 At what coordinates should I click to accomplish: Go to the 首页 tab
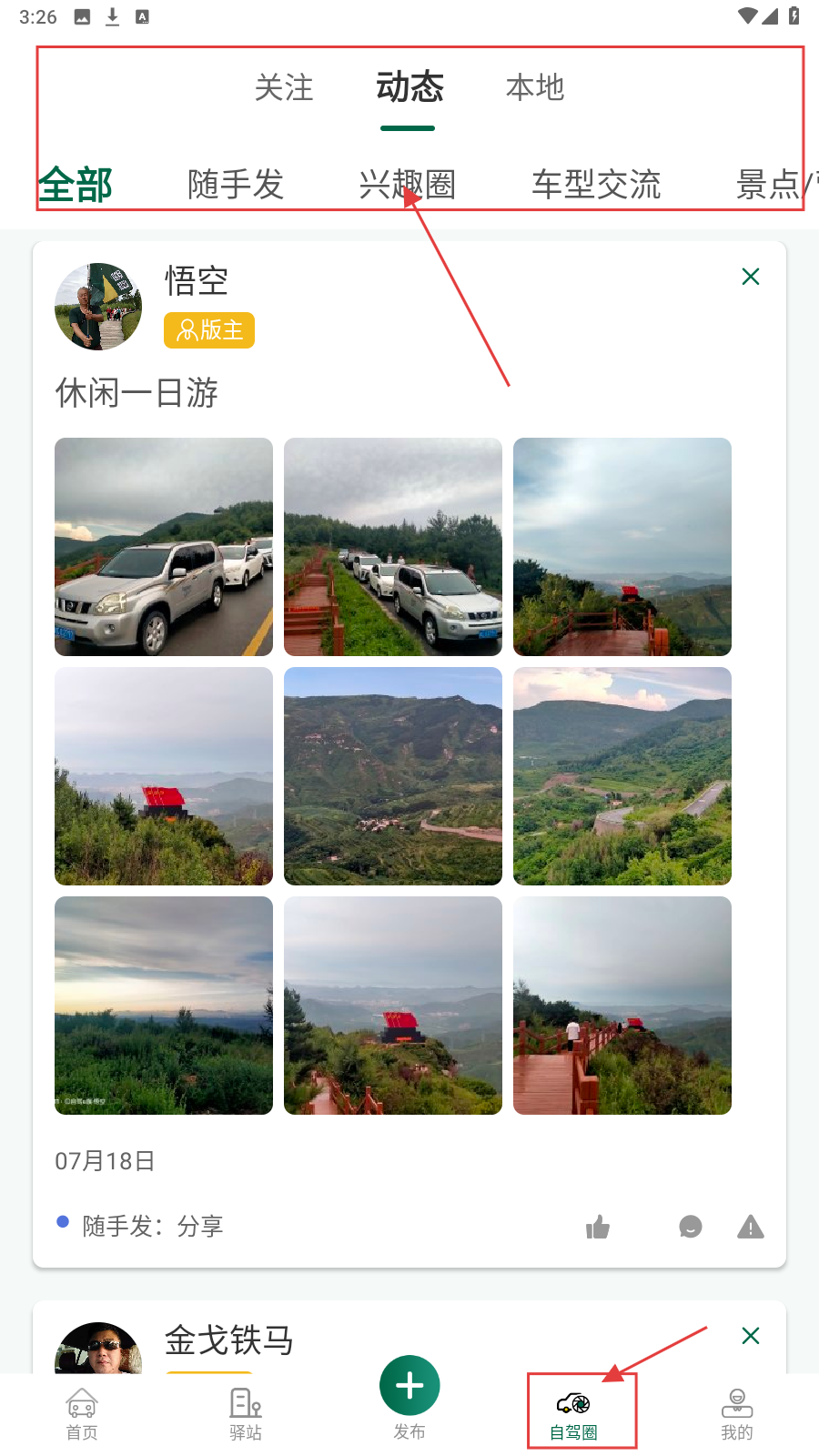(x=82, y=1414)
